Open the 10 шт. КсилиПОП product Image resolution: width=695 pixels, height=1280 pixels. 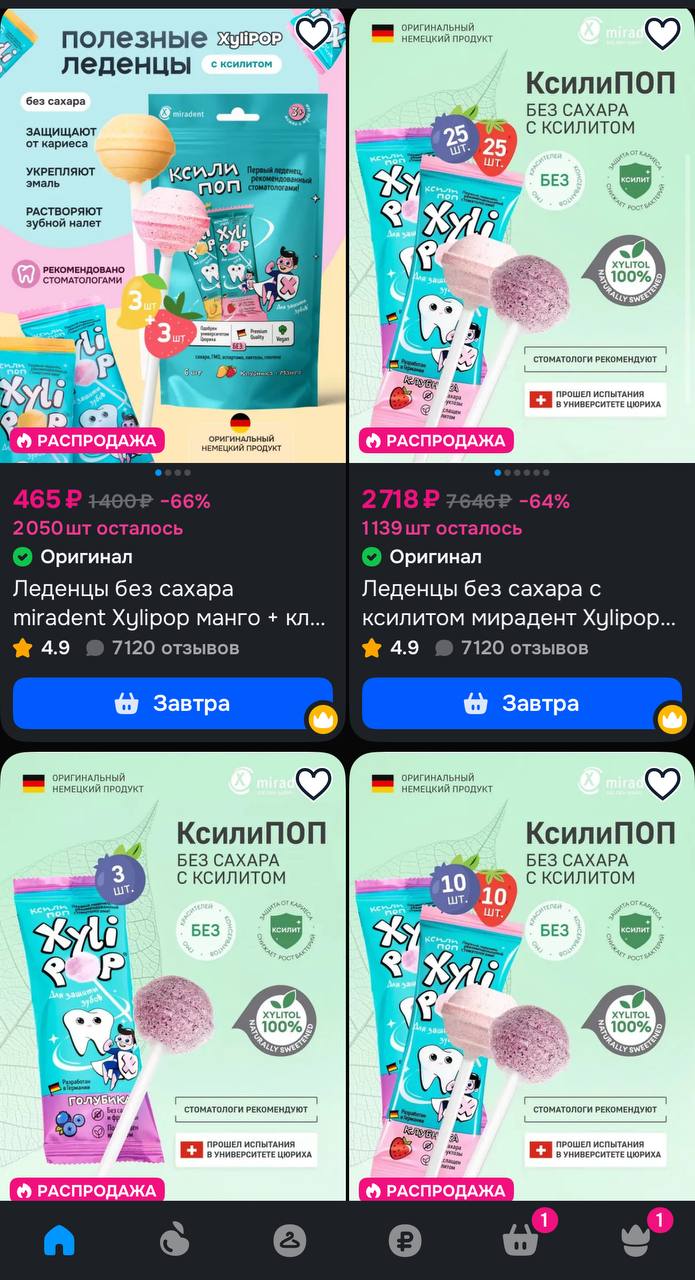click(x=521, y=980)
